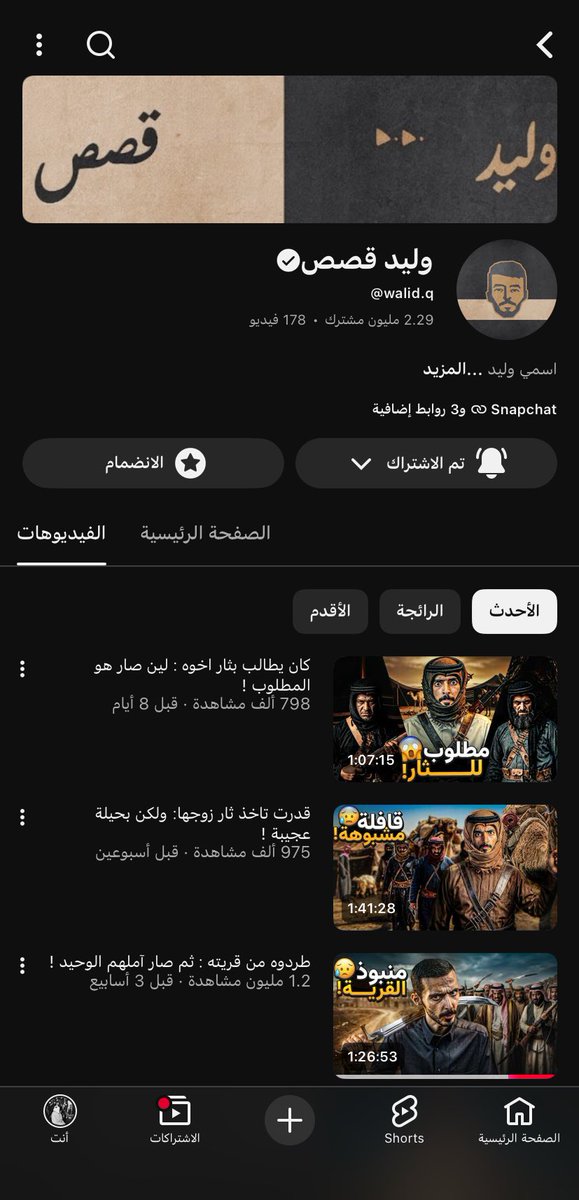
Task: Filter videos by الأحدث chip
Action: point(514,612)
